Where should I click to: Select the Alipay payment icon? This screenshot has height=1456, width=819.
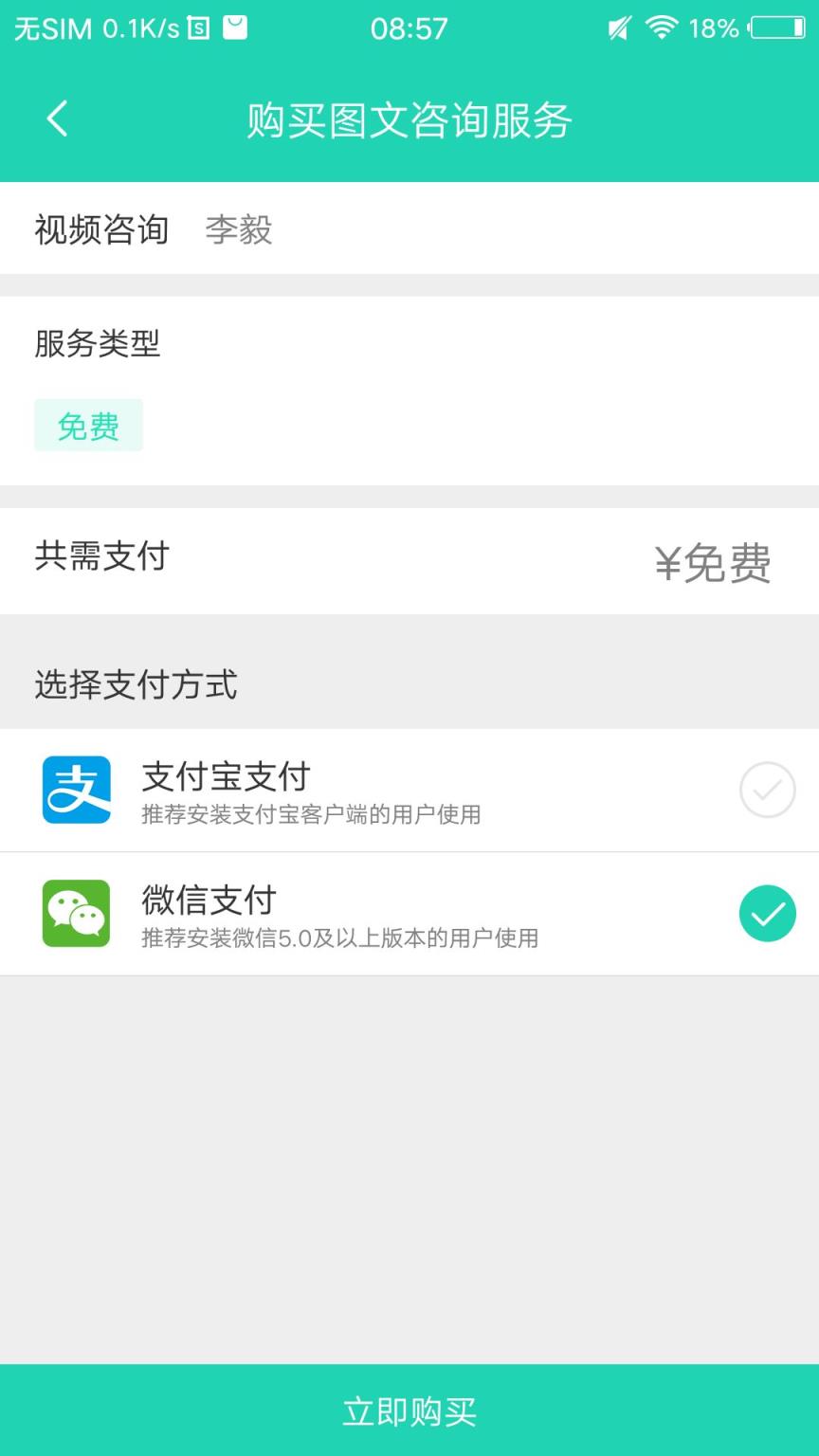[76, 790]
